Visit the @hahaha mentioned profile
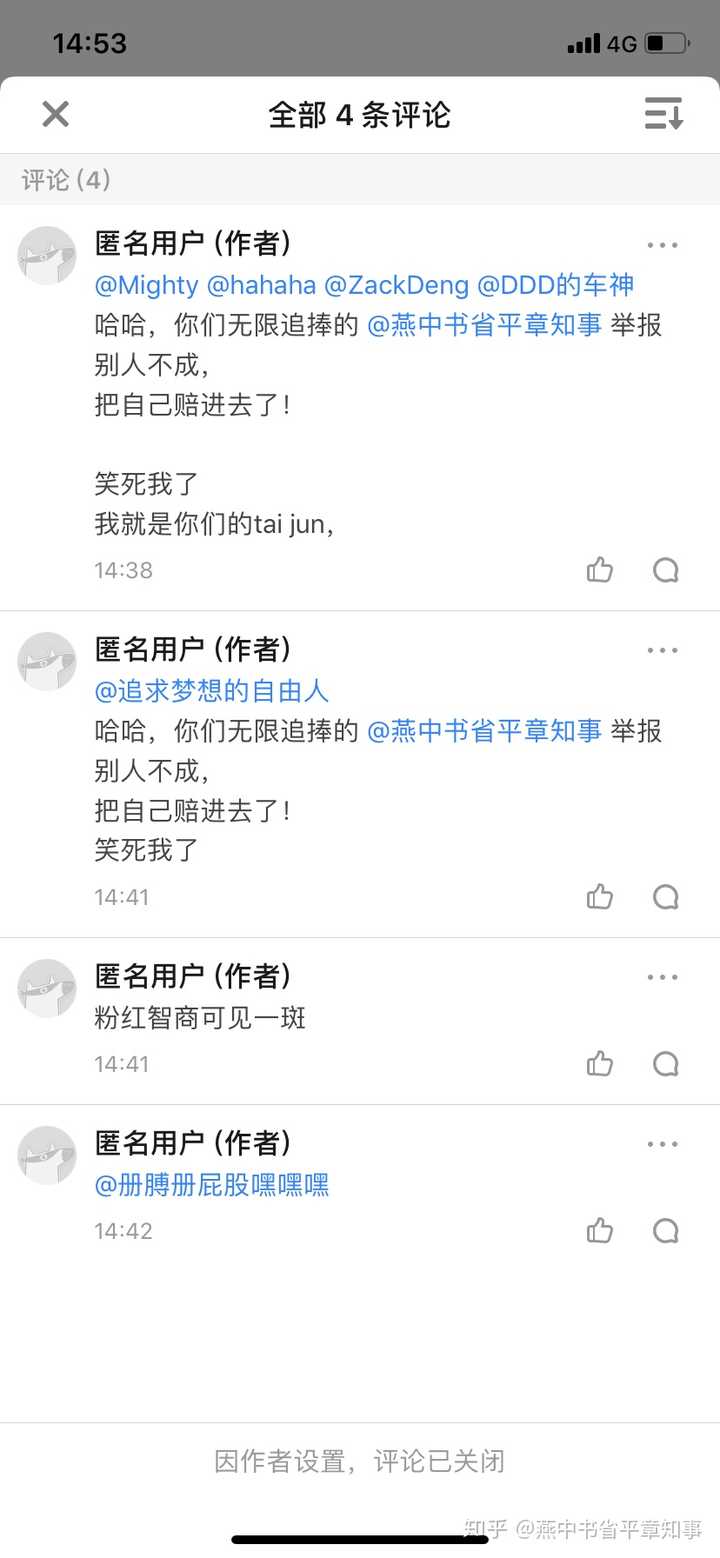This screenshot has height=1558, width=720. click(261, 285)
